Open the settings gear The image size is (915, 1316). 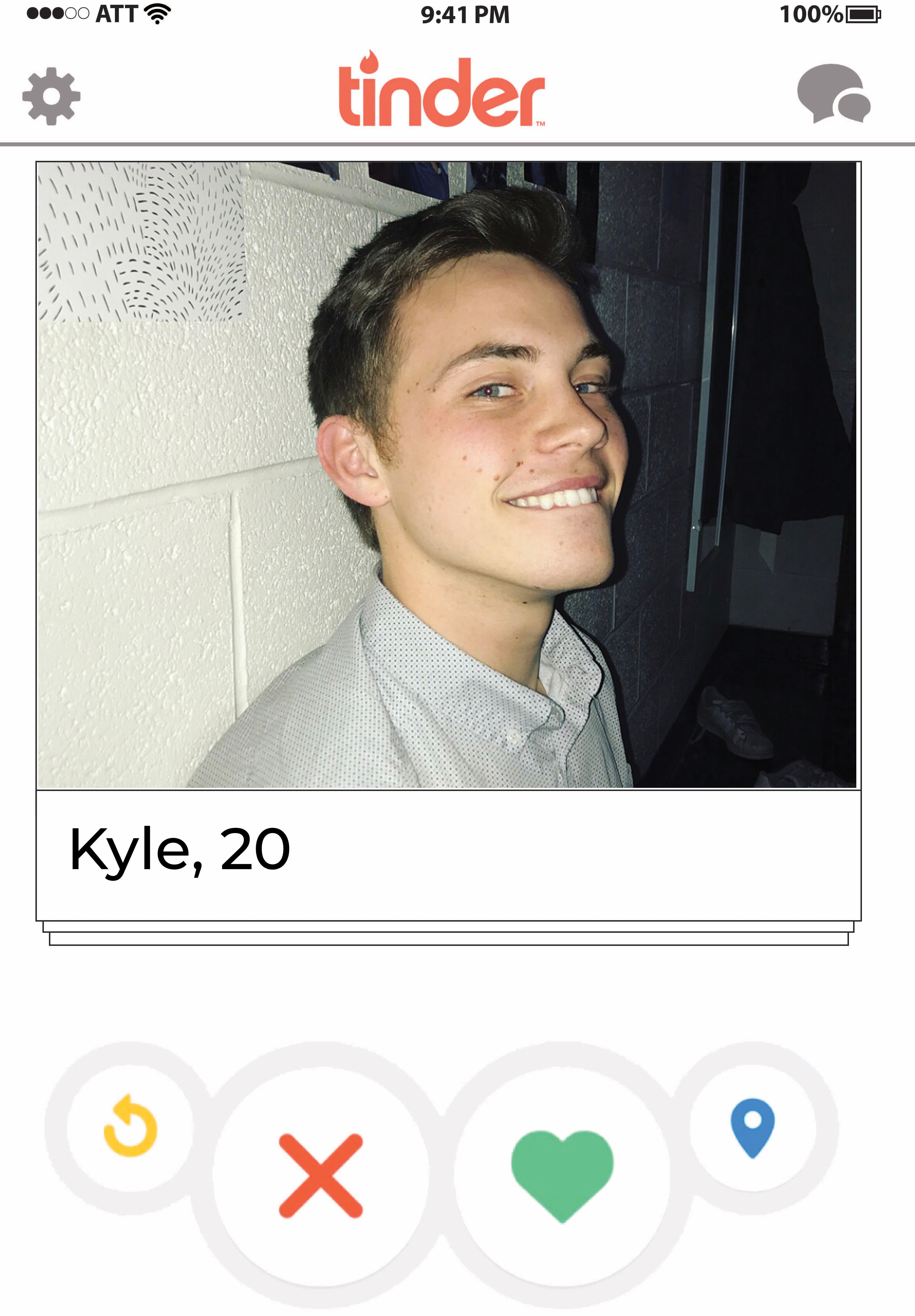pyautogui.click(x=52, y=96)
